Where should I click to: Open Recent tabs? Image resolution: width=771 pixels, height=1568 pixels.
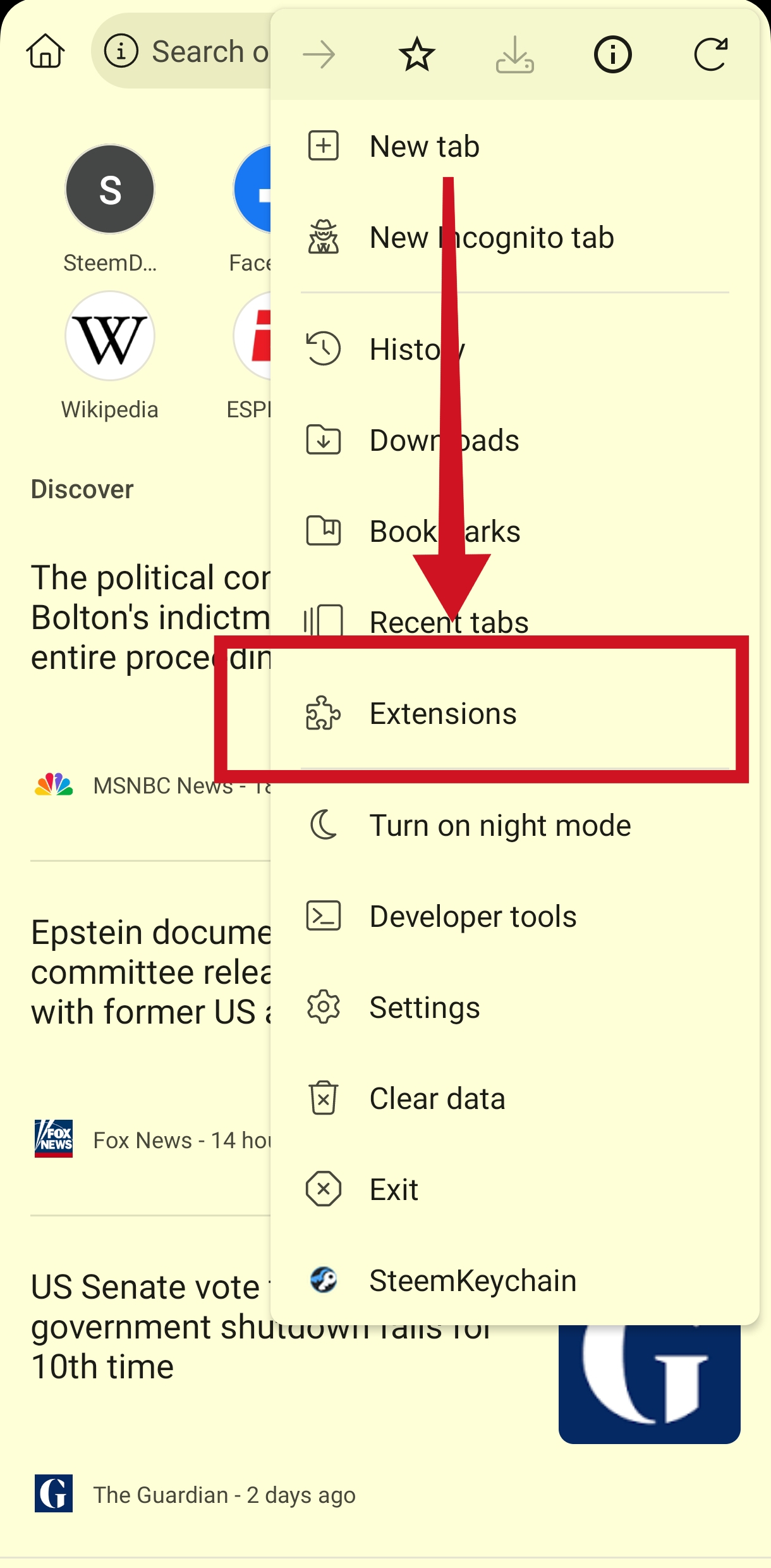tap(515, 622)
